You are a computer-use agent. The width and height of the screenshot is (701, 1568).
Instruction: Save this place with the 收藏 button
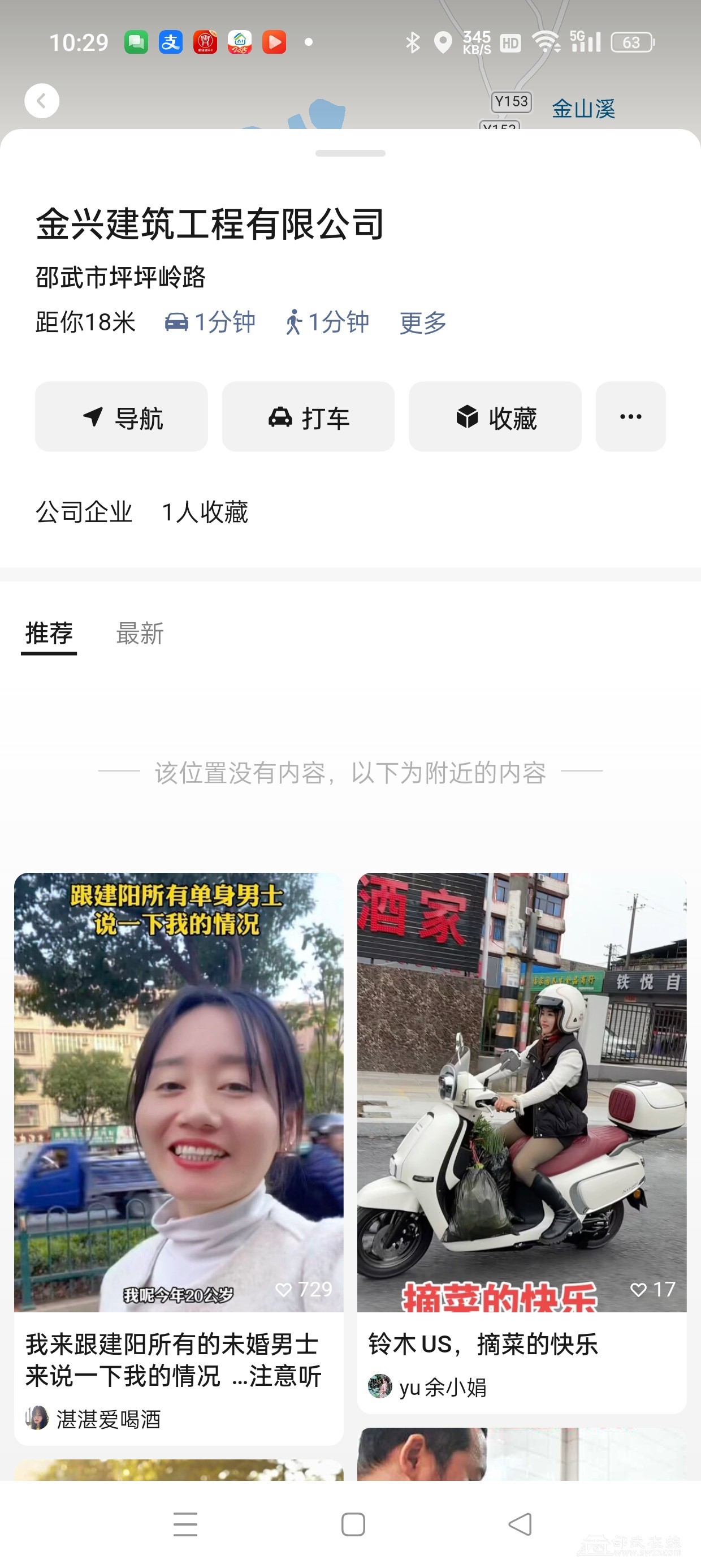click(495, 417)
